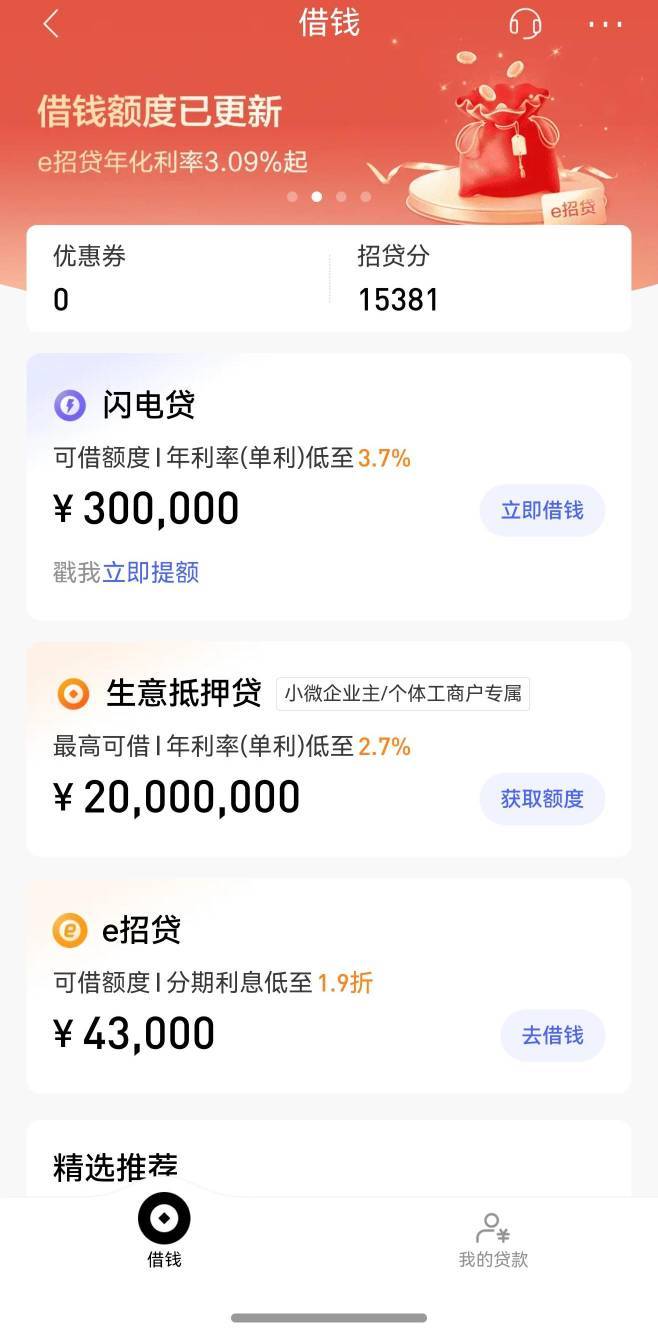Open customer service headset icon
The width and height of the screenshot is (658, 1333).
[525, 24]
